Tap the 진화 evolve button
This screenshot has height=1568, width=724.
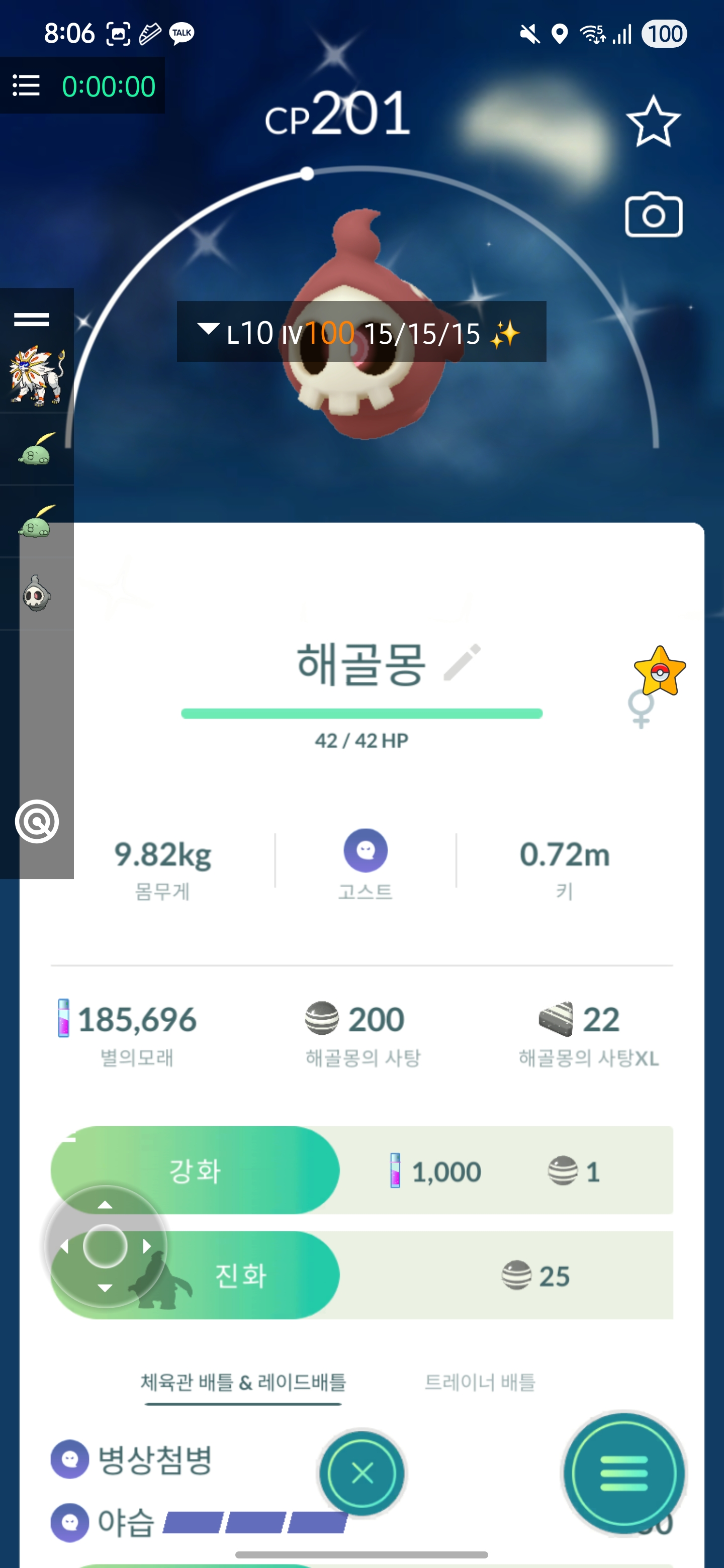240,1275
